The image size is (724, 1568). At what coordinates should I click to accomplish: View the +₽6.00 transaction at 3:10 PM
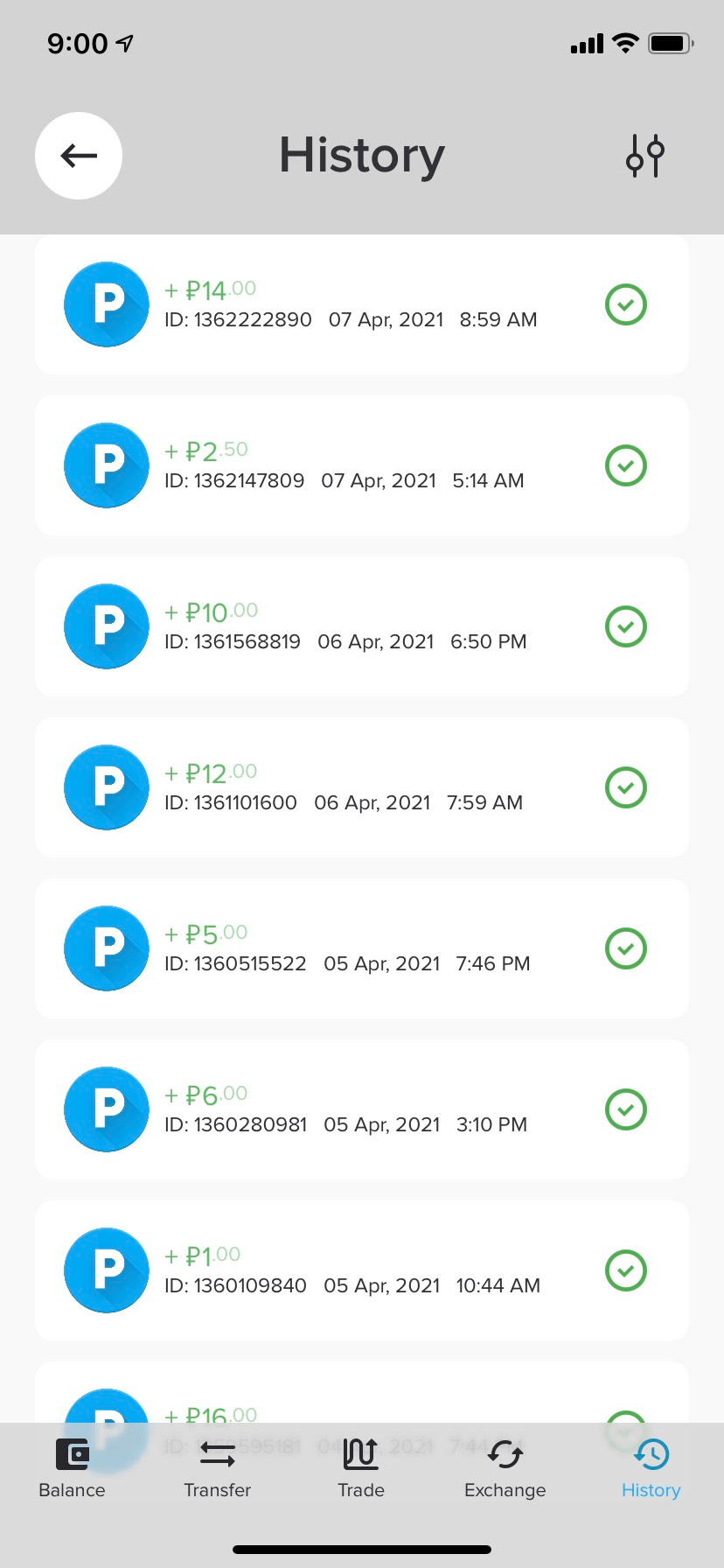point(361,1109)
